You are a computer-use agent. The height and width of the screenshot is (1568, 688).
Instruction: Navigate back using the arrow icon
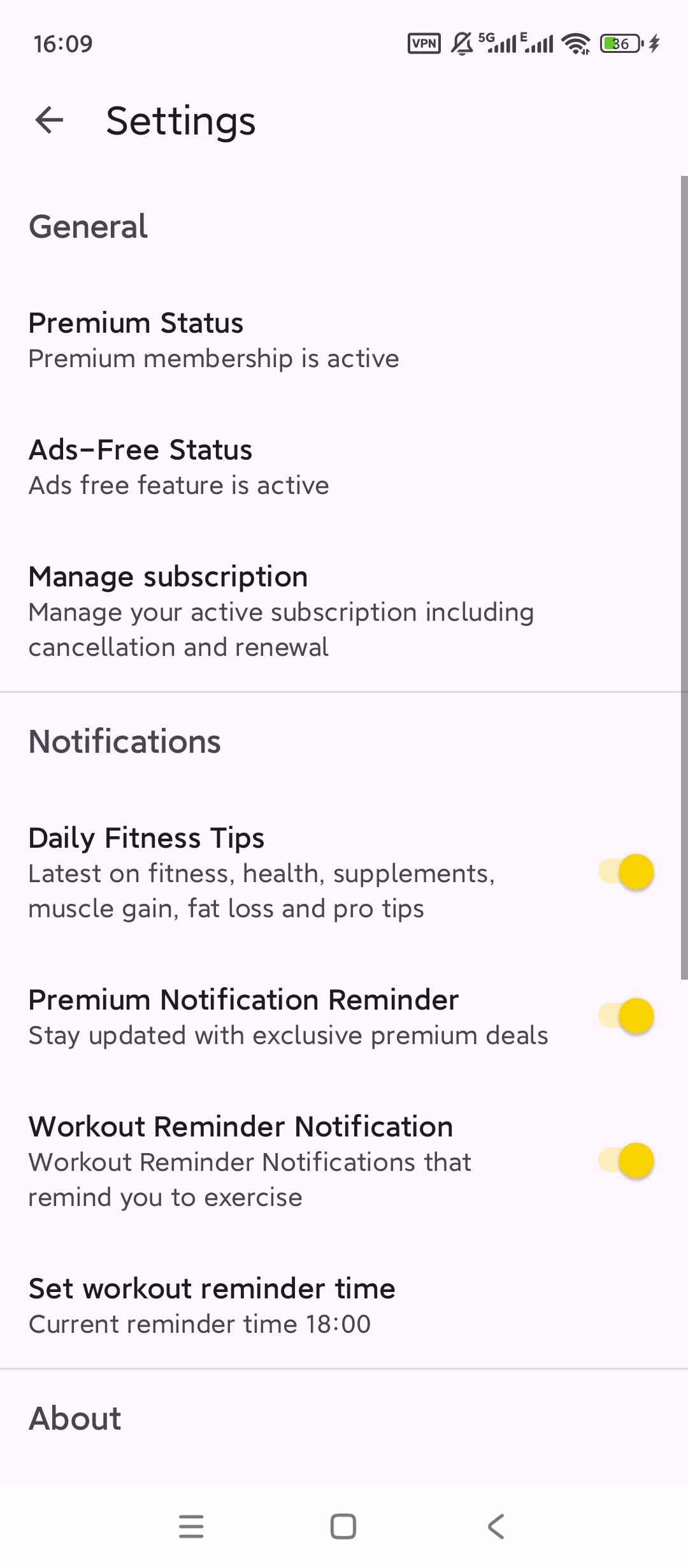pos(48,121)
